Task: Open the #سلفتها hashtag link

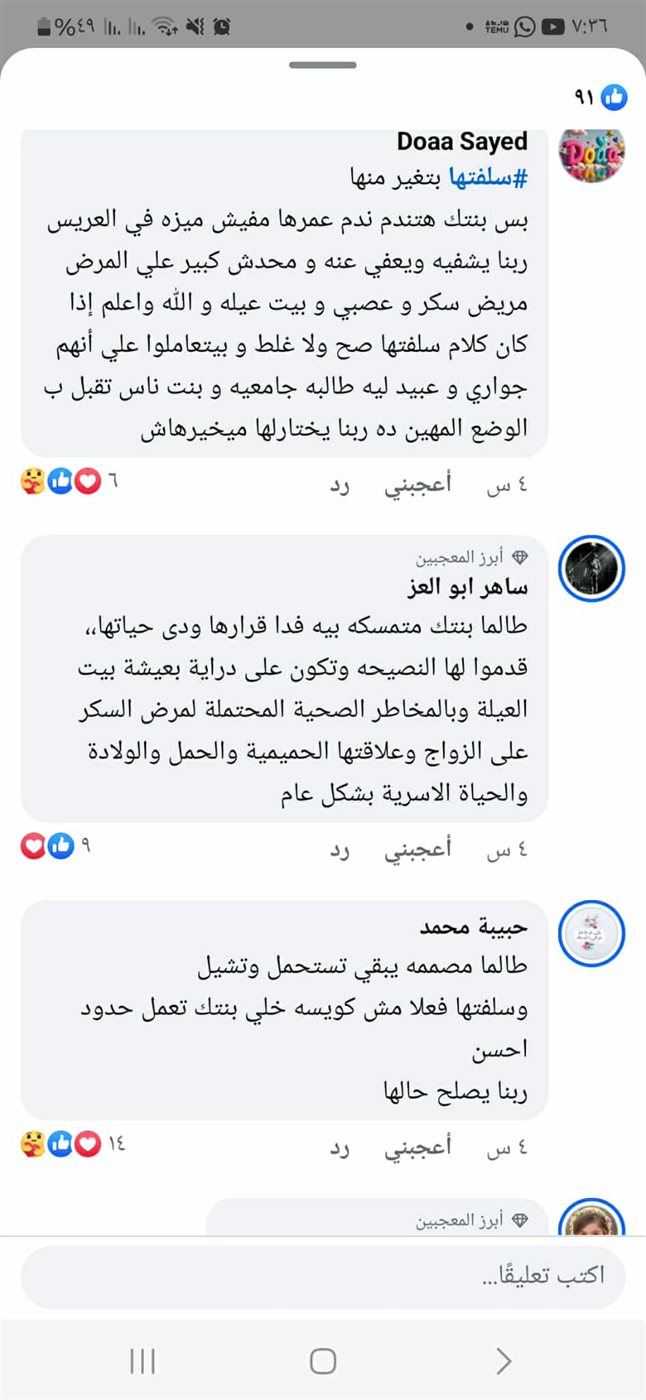Action: 490,180
